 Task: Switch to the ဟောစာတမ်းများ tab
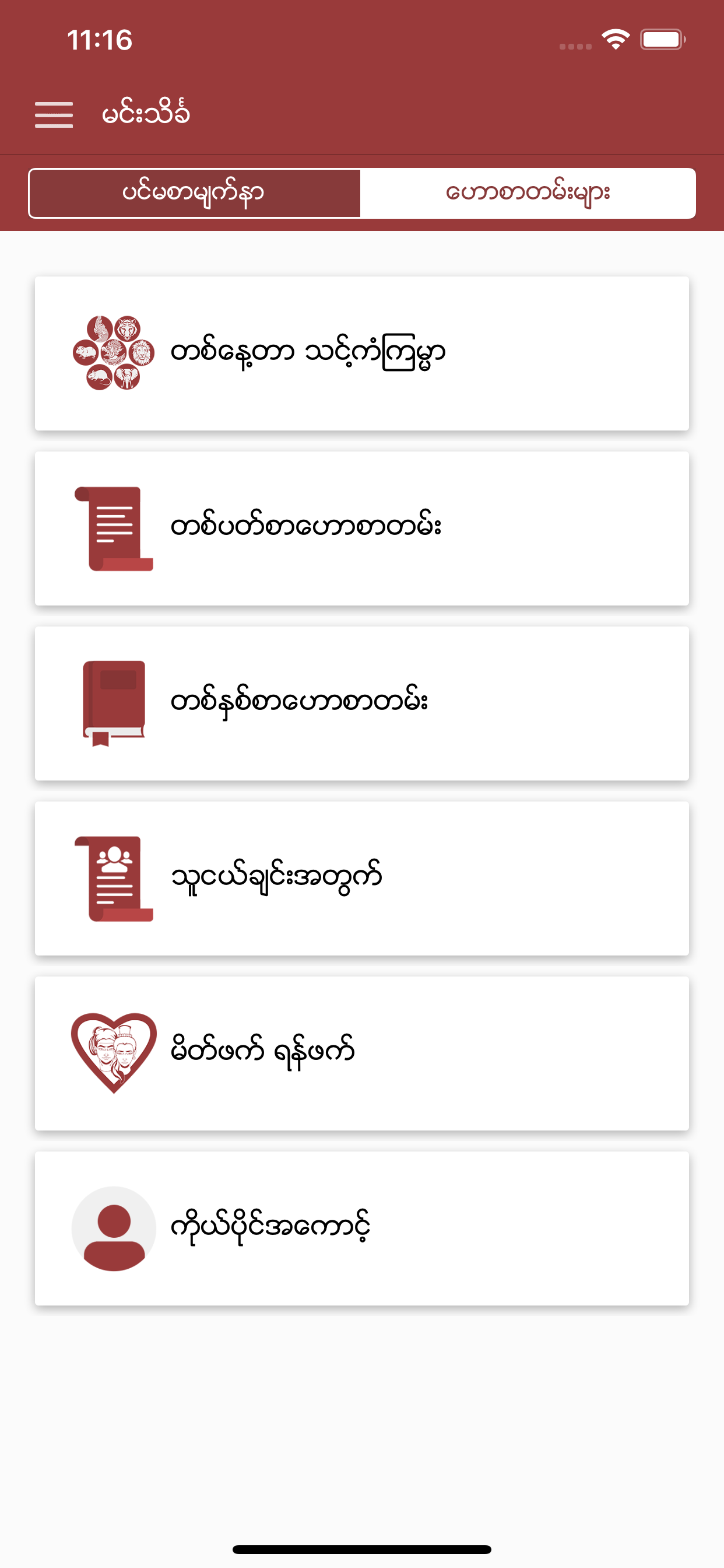click(x=529, y=192)
